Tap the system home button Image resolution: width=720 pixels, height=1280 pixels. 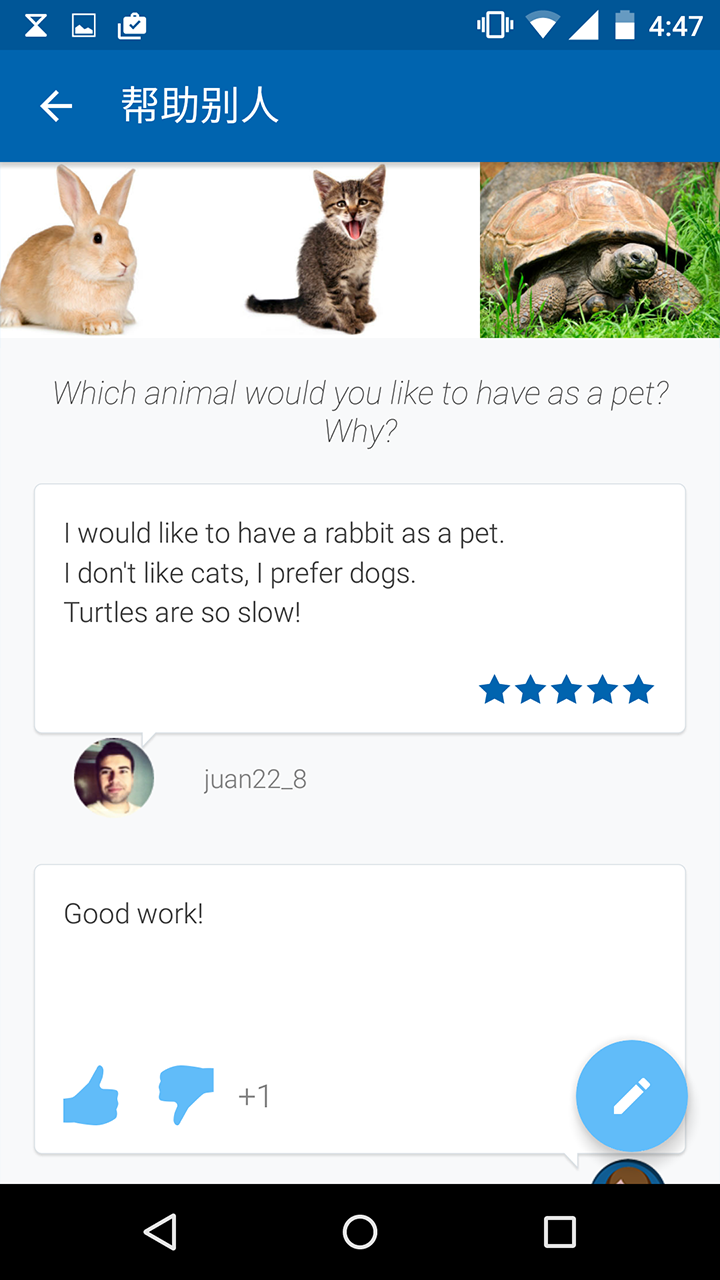[360, 1232]
